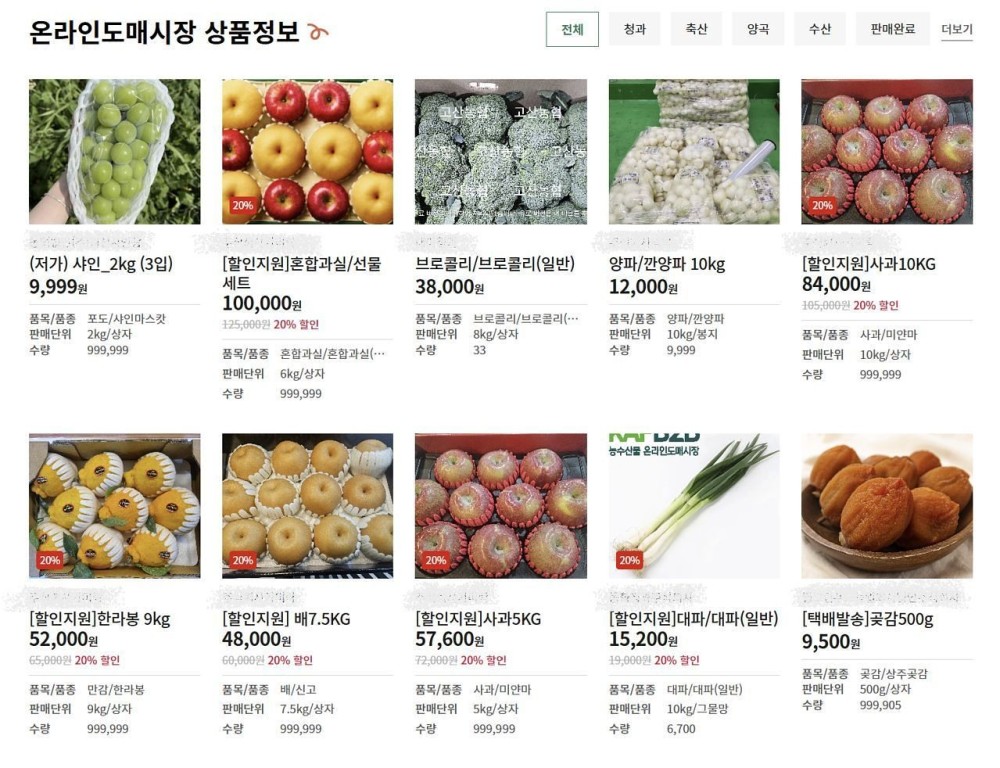Image resolution: width=1000 pixels, height=768 pixels.
Task: Filter products by 수산
Action: coord(820,30)
